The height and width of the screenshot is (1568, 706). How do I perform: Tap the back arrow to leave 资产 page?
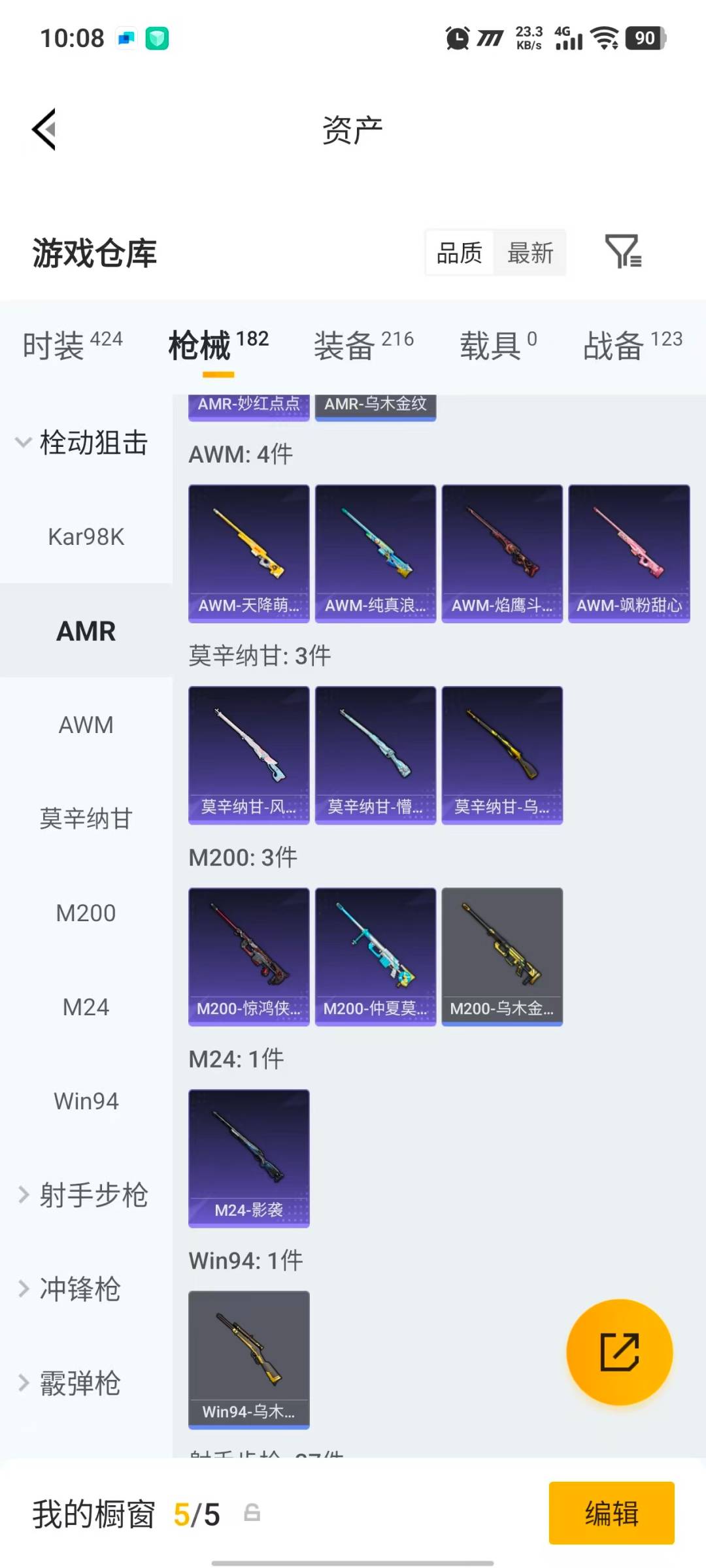point(43,129)
